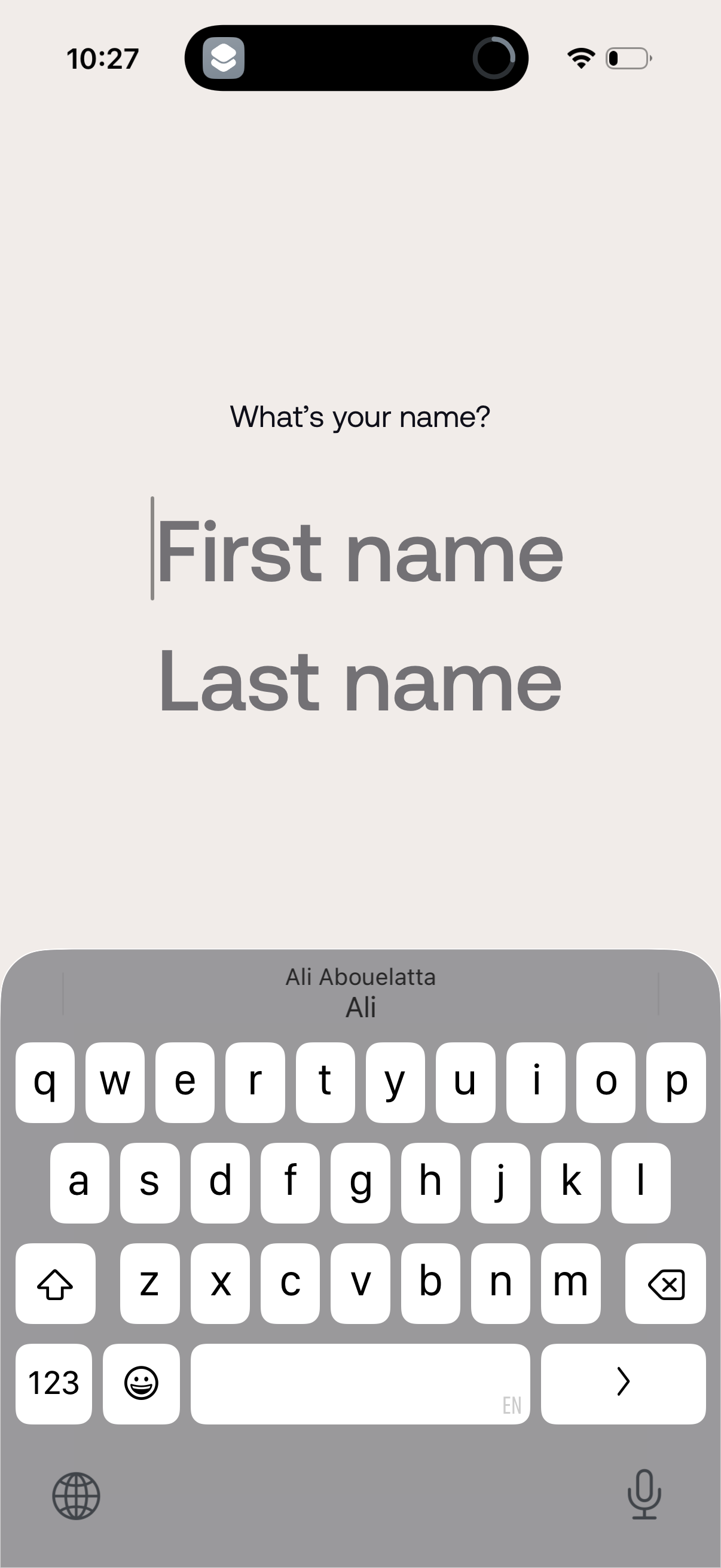The width and height of the screenshot is (721, 1568).
Task: Open the Emoji keyboard
Action: click(141, 1383)
